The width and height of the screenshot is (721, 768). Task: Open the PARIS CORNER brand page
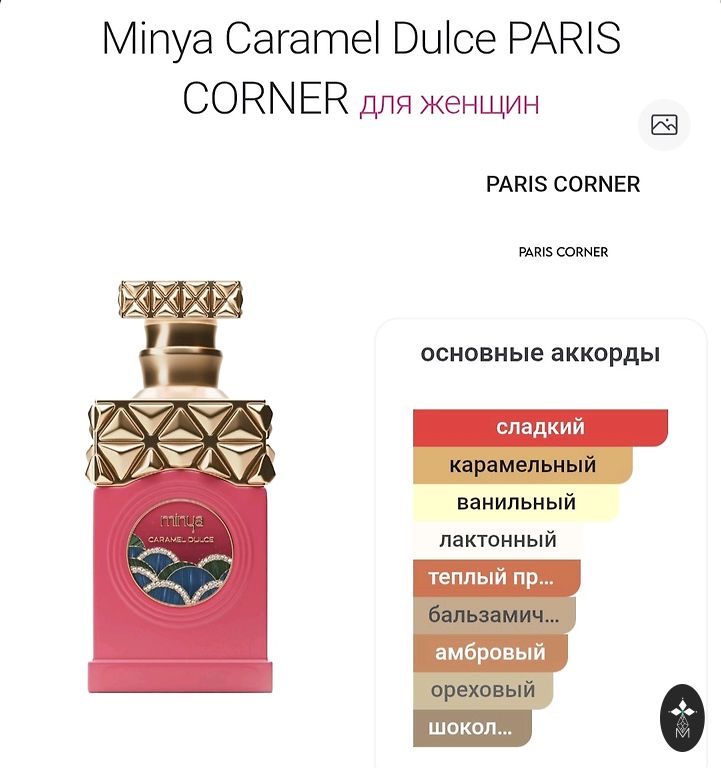pos(563,185)
